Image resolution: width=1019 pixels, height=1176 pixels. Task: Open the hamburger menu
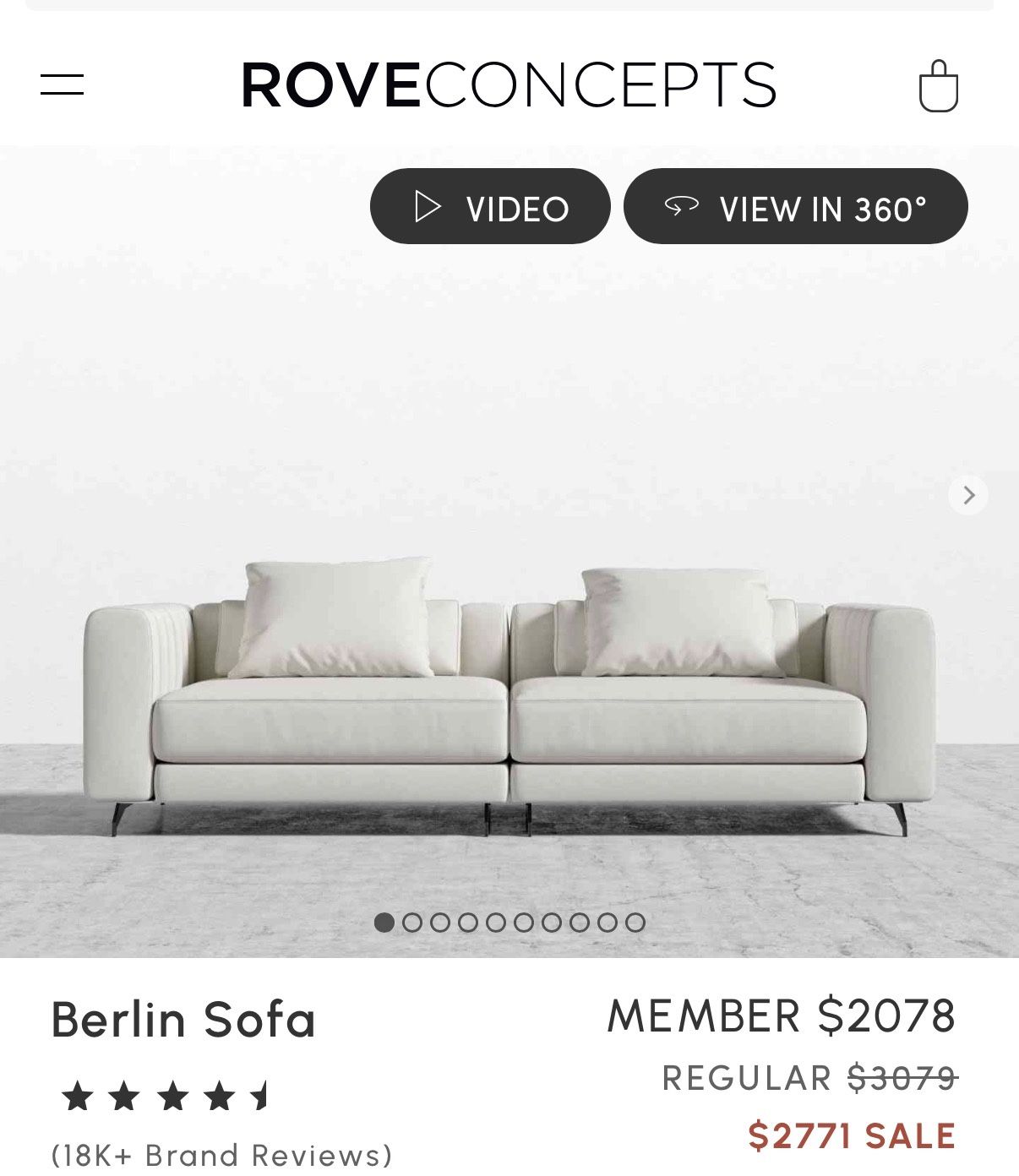tap(63, 84)
